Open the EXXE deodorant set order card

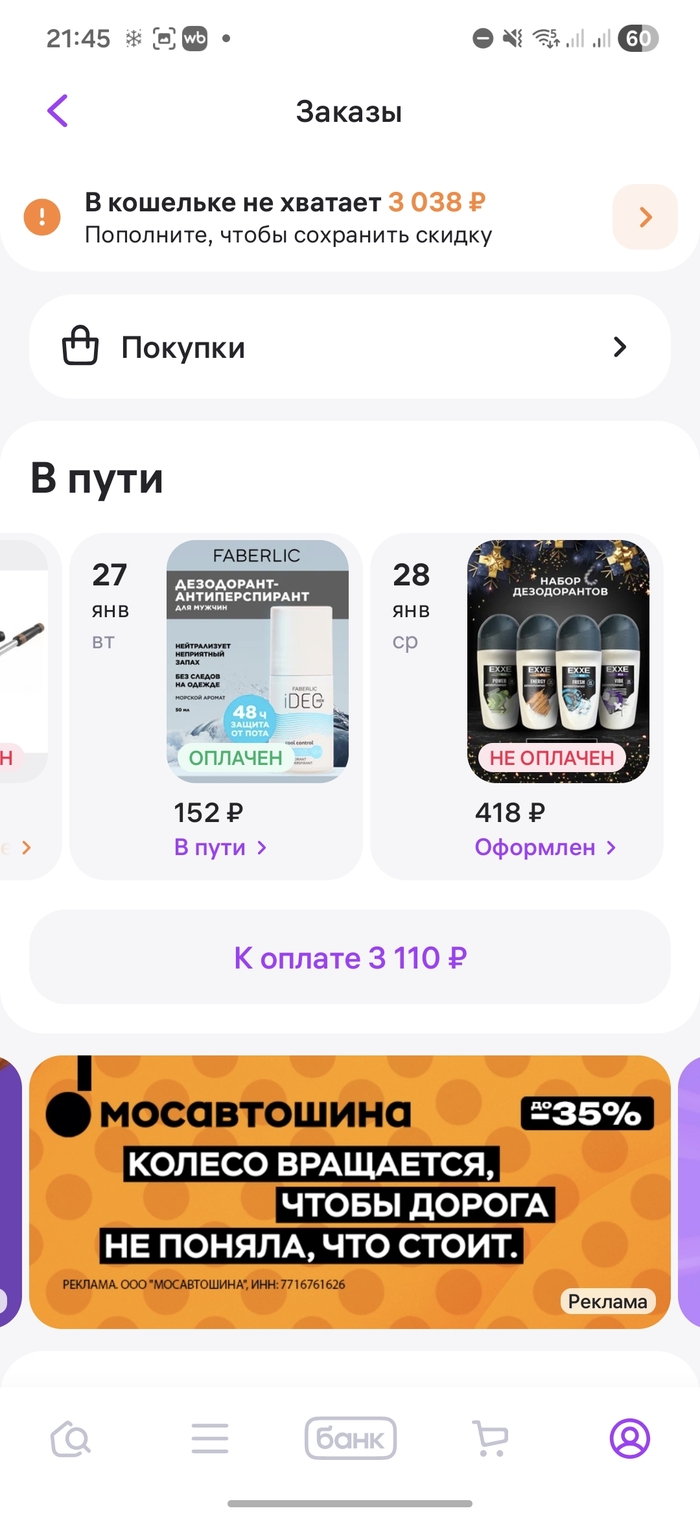pyautogui.click(x=558, y=661)
